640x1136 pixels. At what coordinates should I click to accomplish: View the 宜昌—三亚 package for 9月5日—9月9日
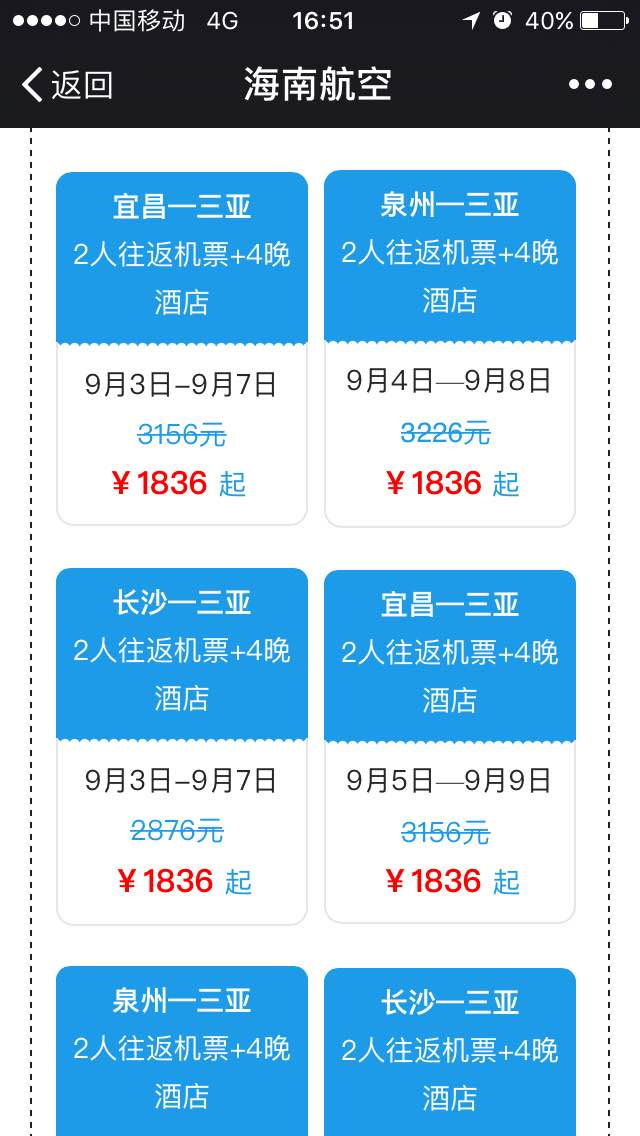[x=450, y=746]
